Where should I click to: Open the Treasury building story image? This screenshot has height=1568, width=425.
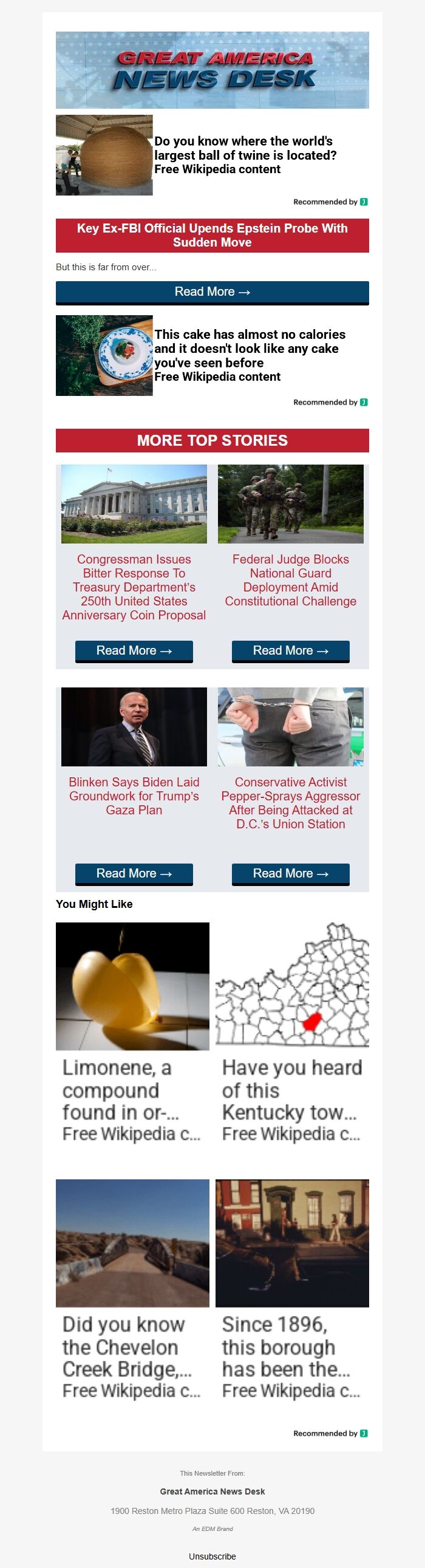[x=134, y=504]
